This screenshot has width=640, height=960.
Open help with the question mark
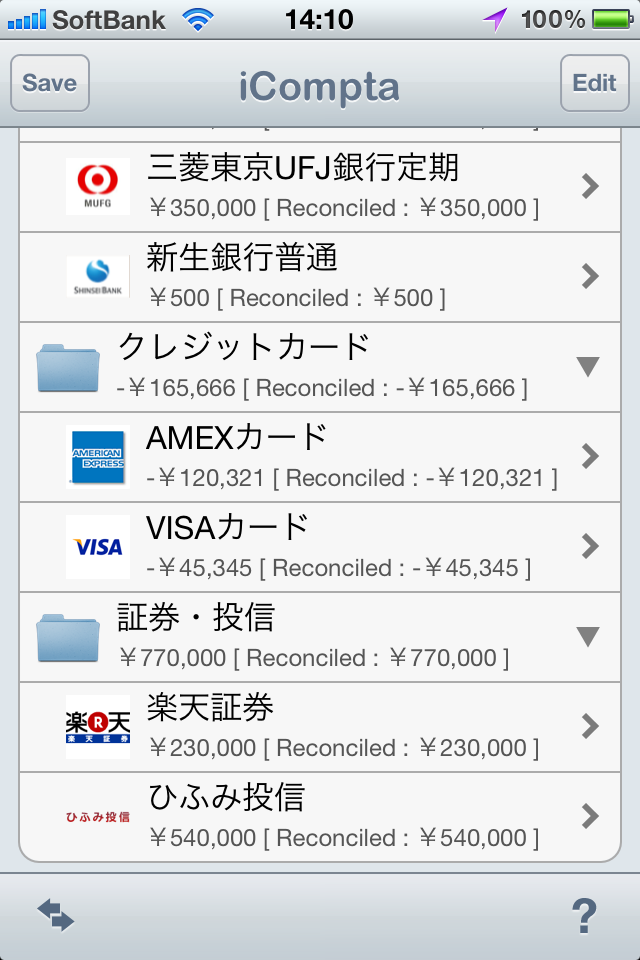(x=583, y=915)
